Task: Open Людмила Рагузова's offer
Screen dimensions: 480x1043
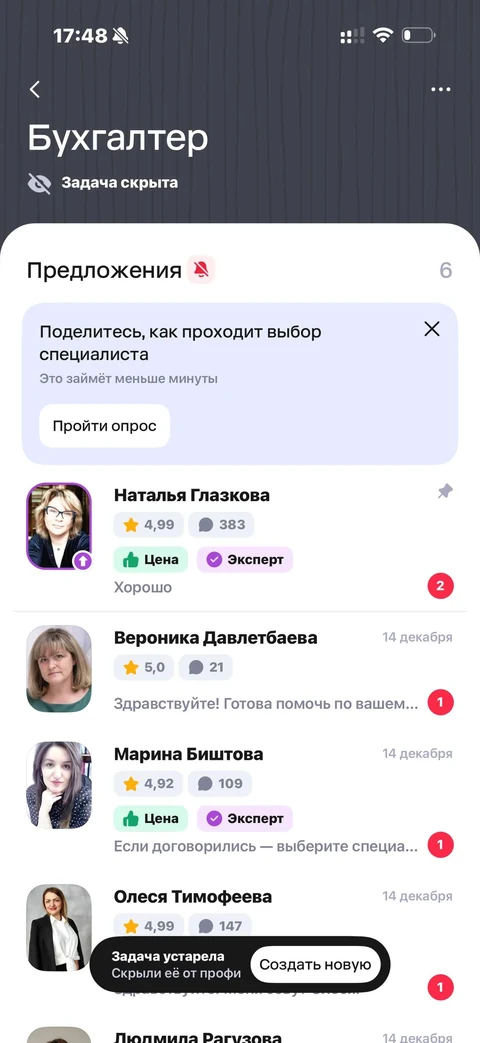Action: (240, 1034)
